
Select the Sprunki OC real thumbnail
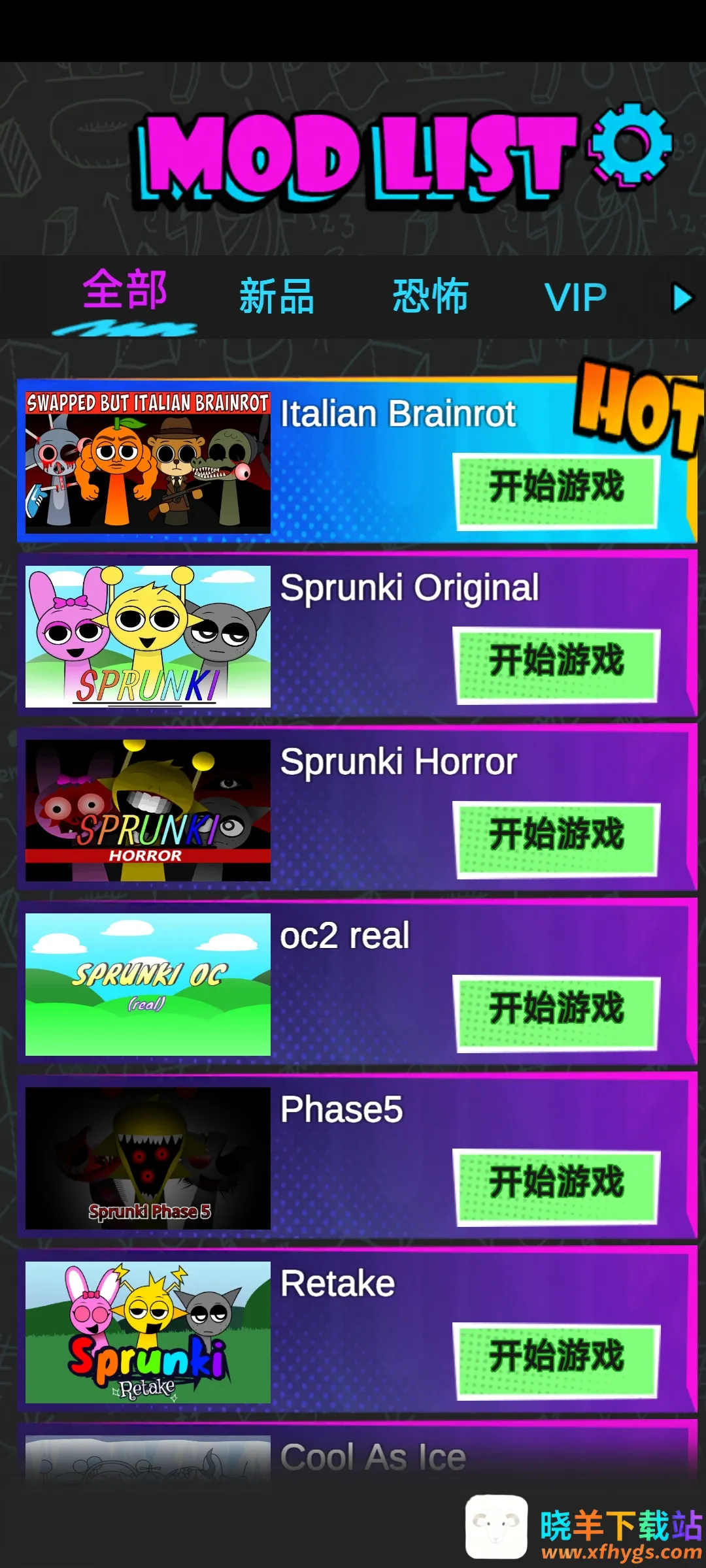coord(148,984)
